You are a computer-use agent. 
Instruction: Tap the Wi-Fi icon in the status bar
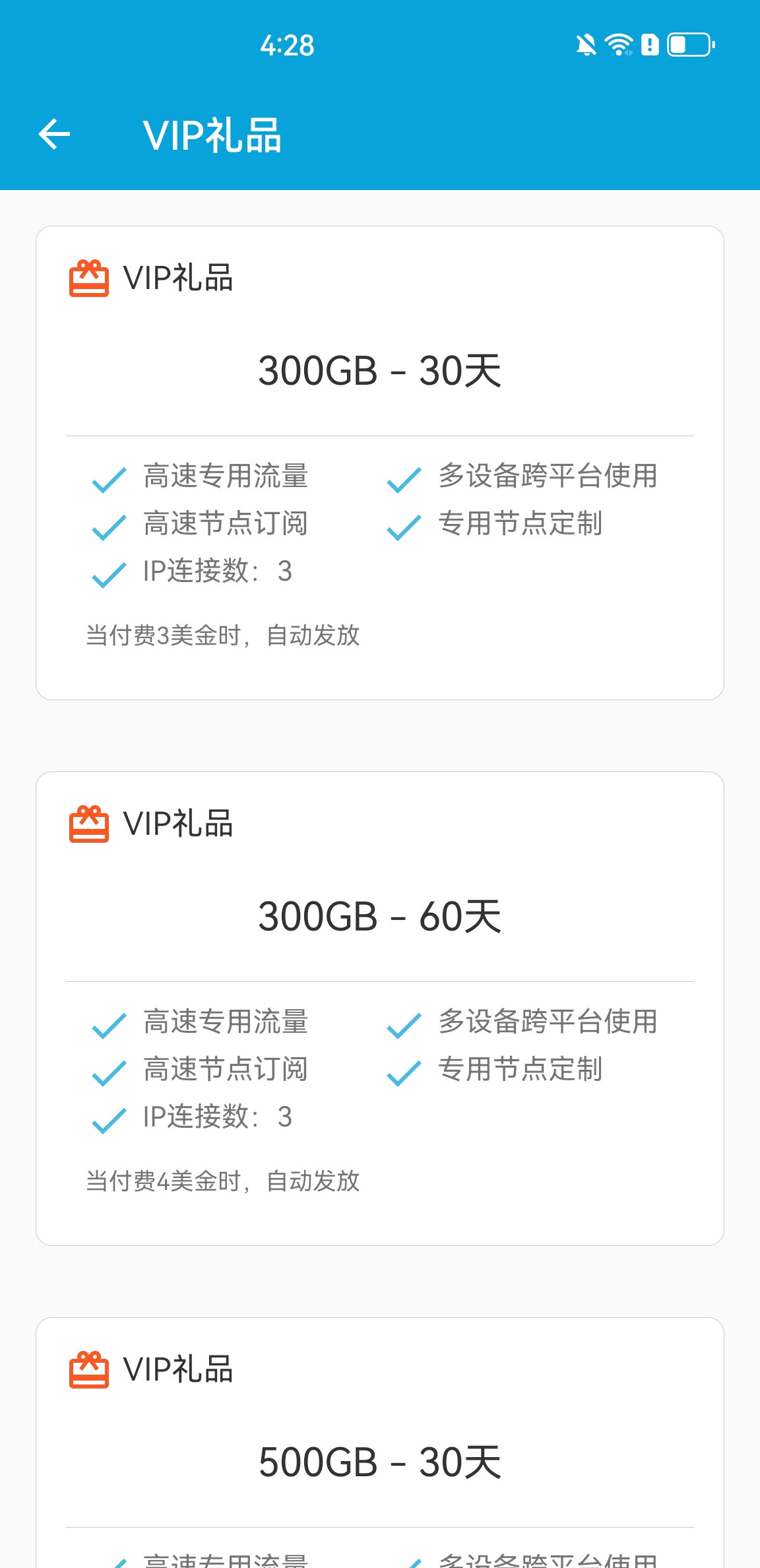click(618, 44)
